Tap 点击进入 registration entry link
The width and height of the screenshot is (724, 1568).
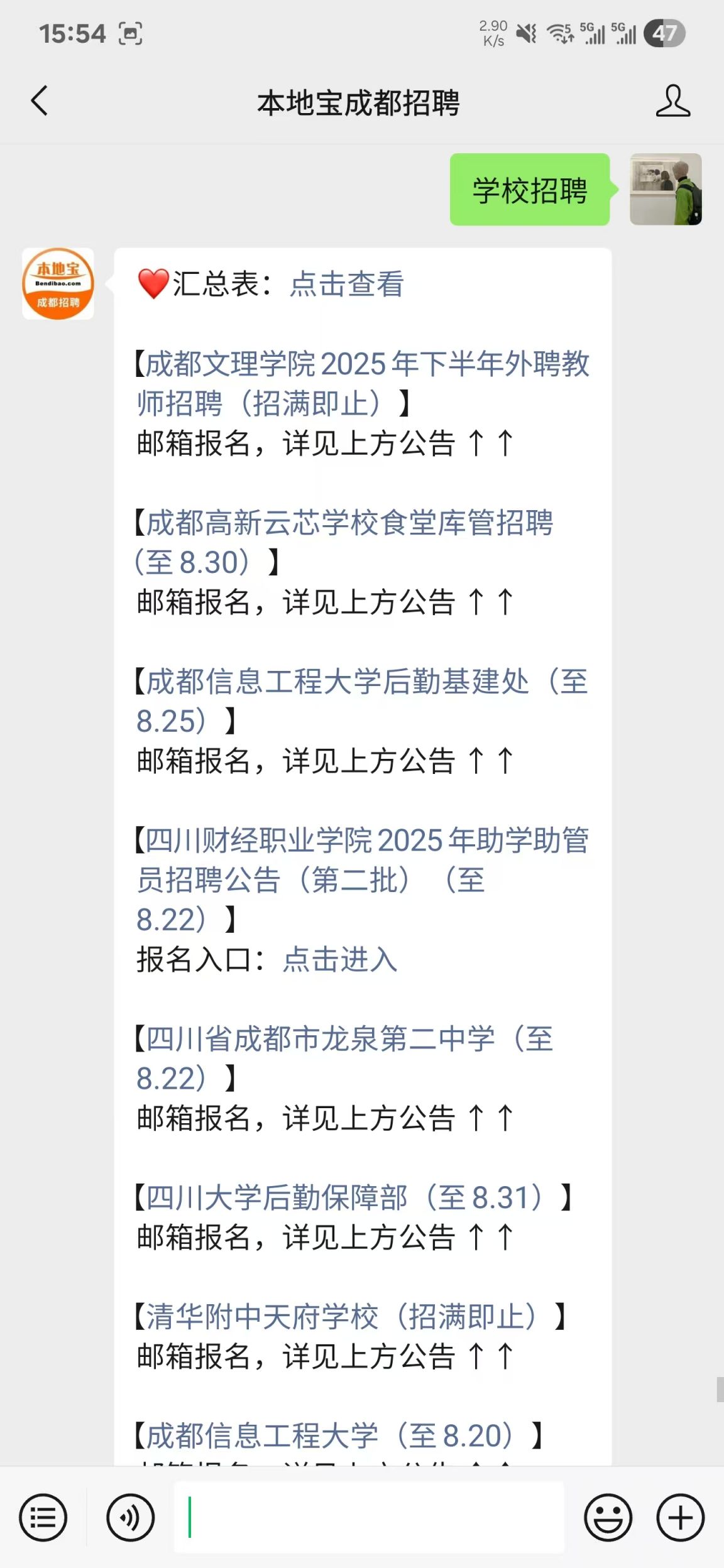(339, 959)
